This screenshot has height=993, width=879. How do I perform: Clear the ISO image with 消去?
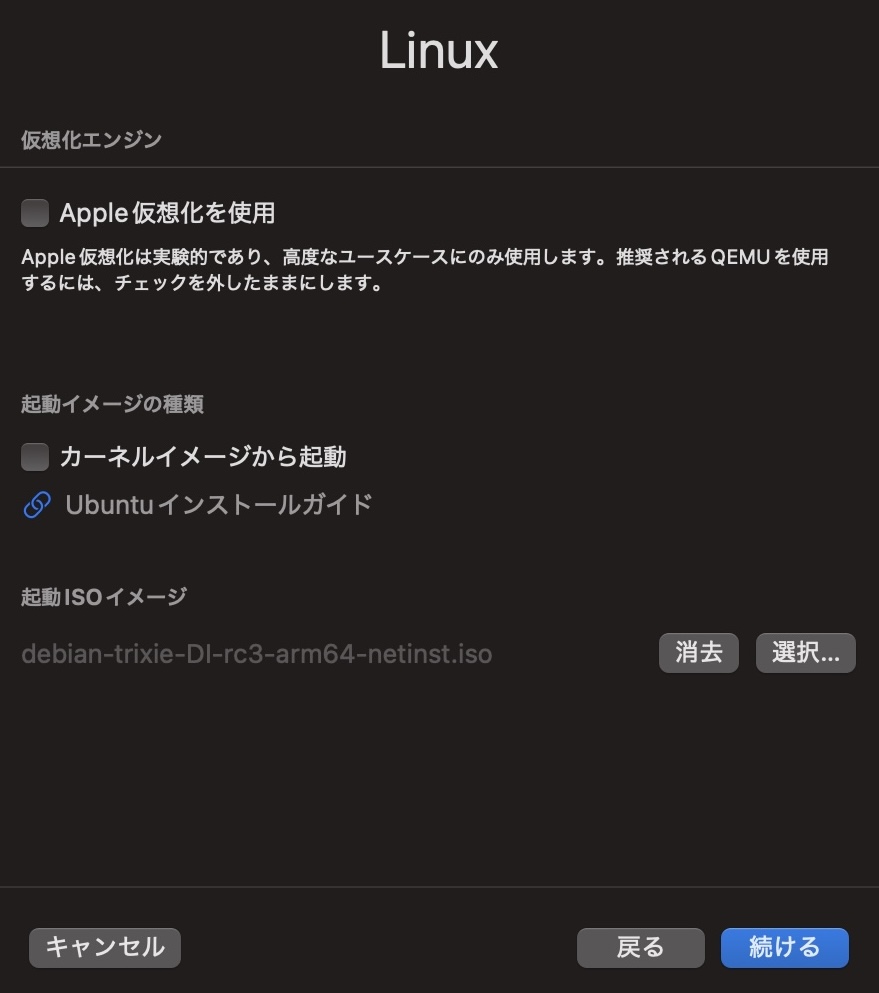pos(698,653)
